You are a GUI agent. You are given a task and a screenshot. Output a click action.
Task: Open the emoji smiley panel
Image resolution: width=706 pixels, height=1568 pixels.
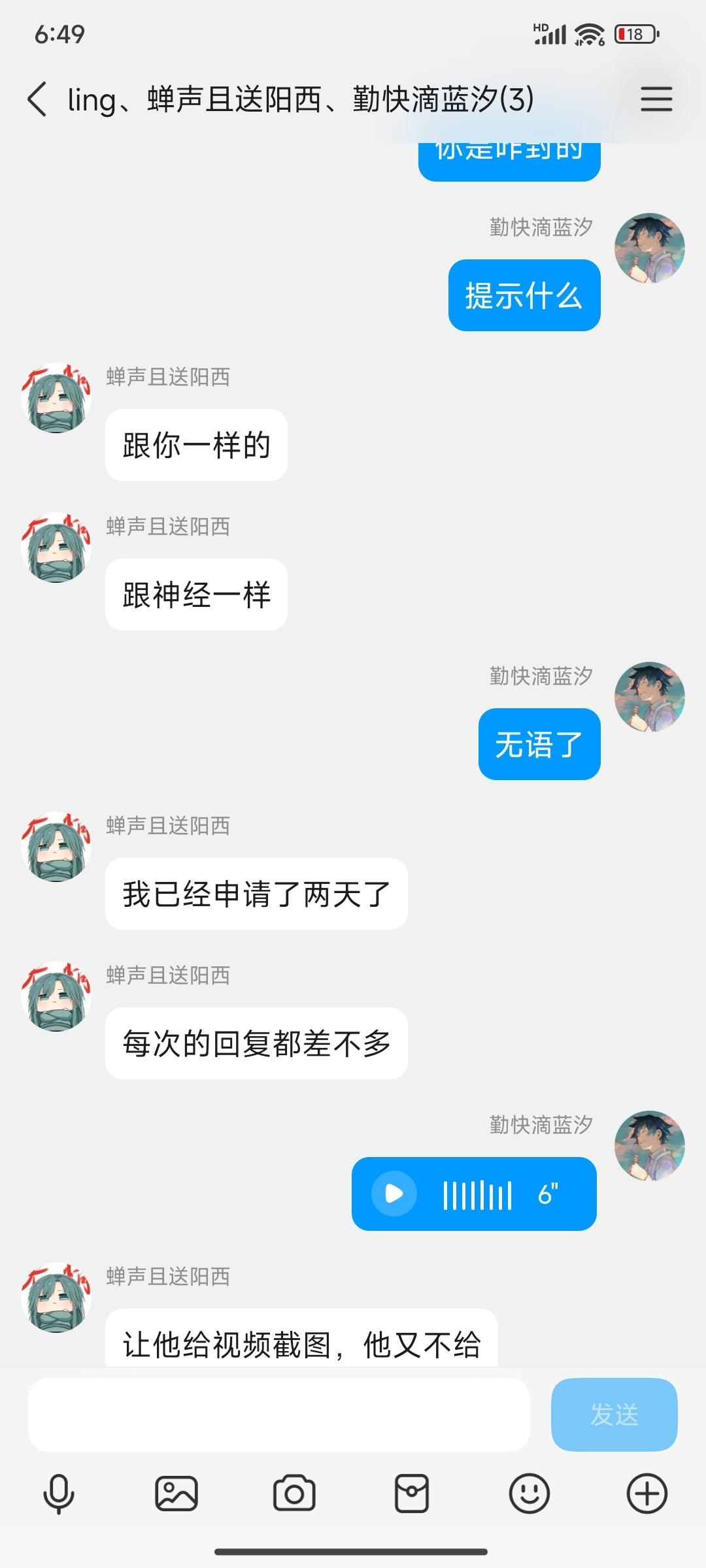point(529,1492)
